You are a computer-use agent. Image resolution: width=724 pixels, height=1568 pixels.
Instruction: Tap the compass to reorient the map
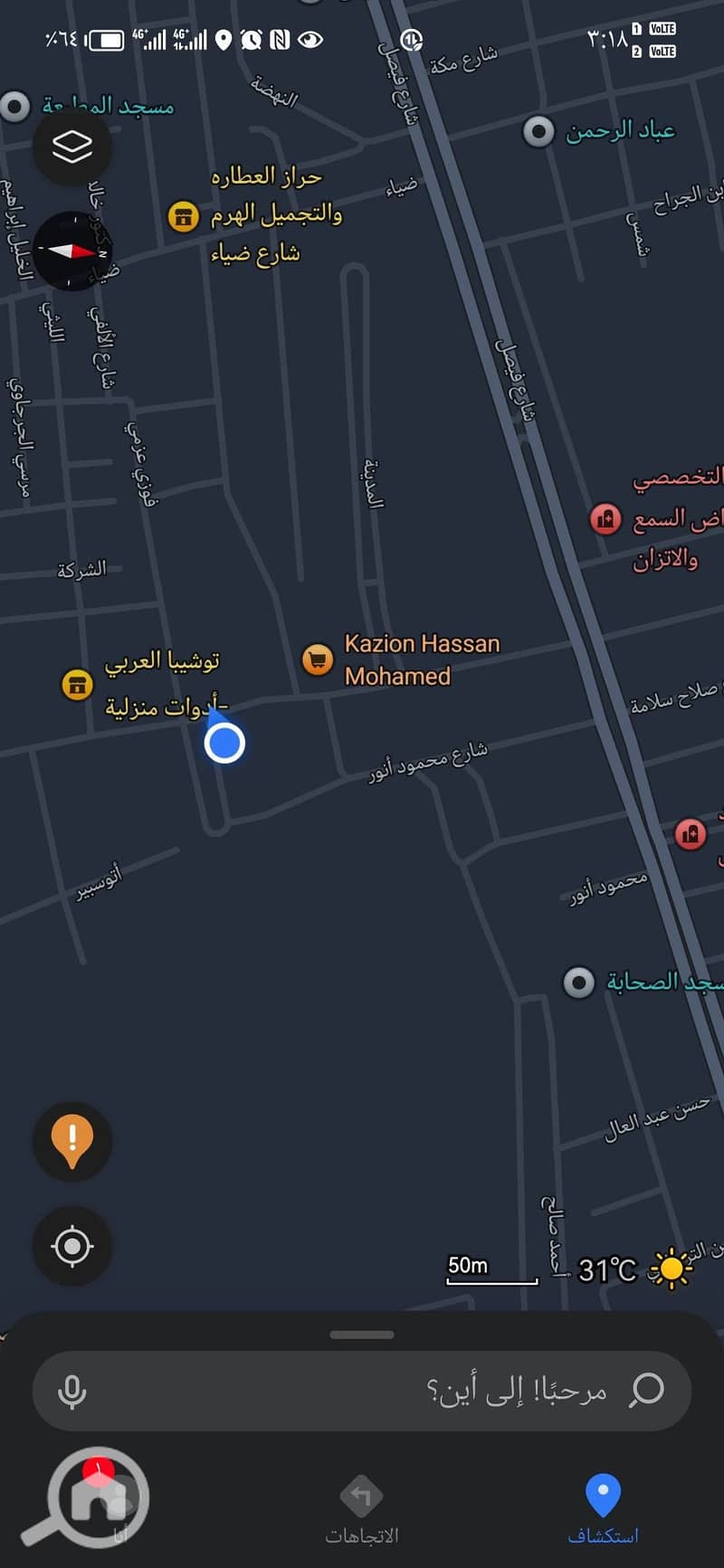pos(72,251)
